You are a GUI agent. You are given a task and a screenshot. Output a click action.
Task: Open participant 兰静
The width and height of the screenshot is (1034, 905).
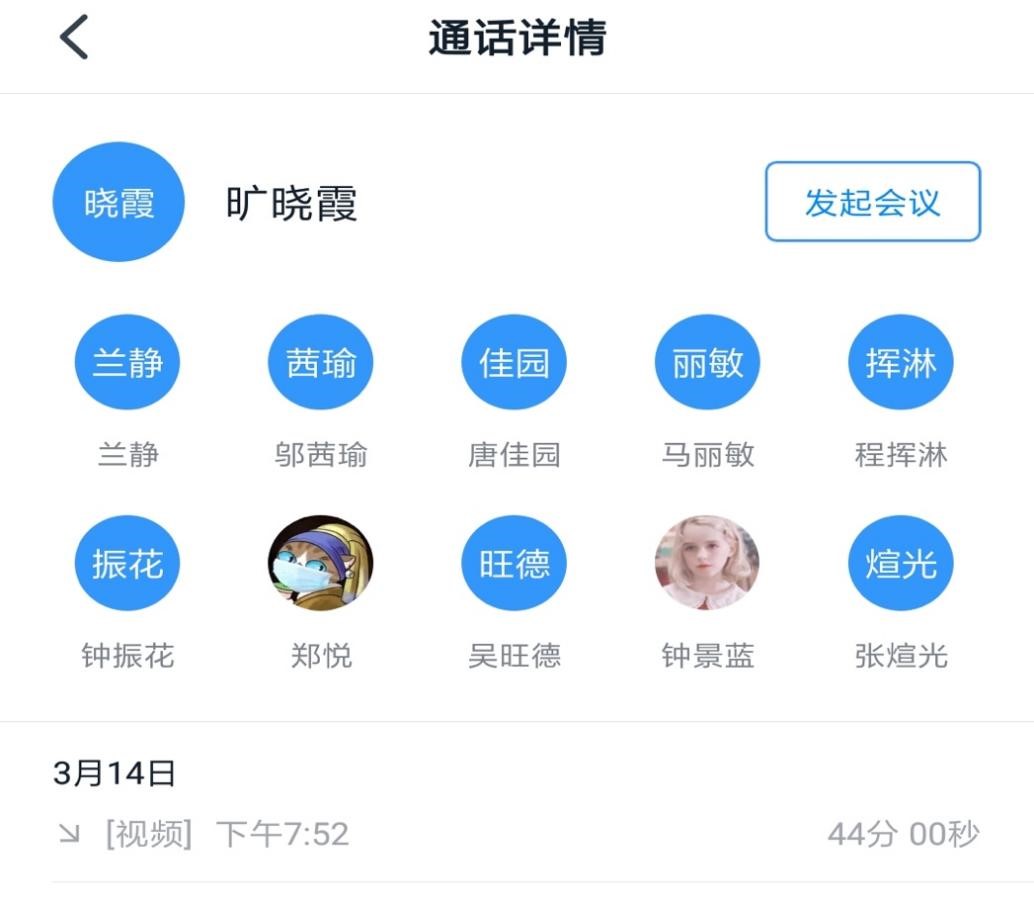click(127, 362)
